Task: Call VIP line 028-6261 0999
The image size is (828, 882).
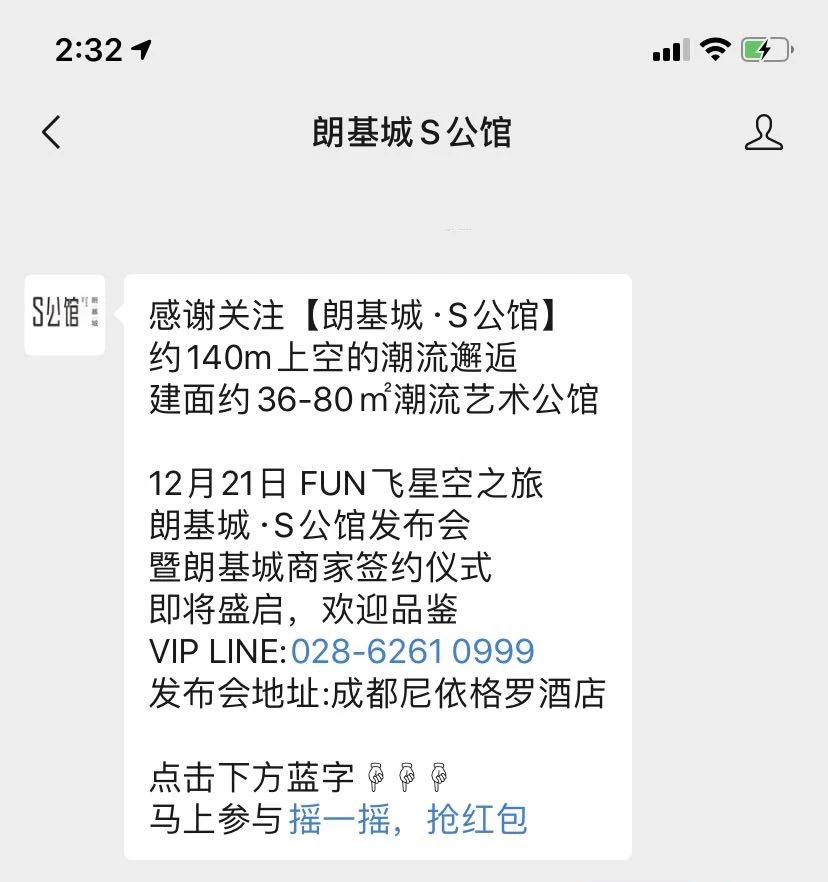Action: [412, 651]
